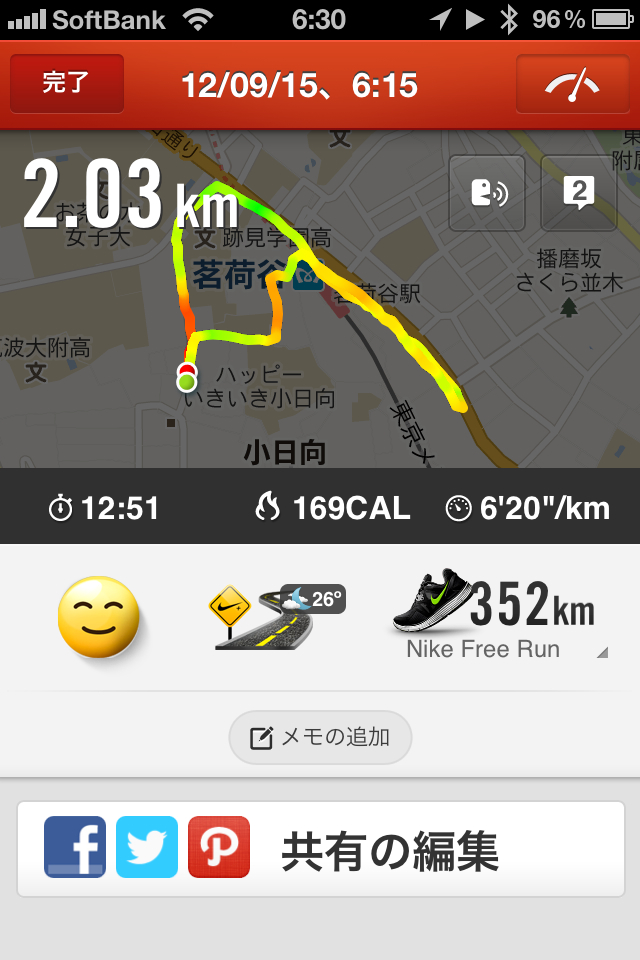
Task: Open the voice feedback icon on the map
Action: [x=487, y=193]
